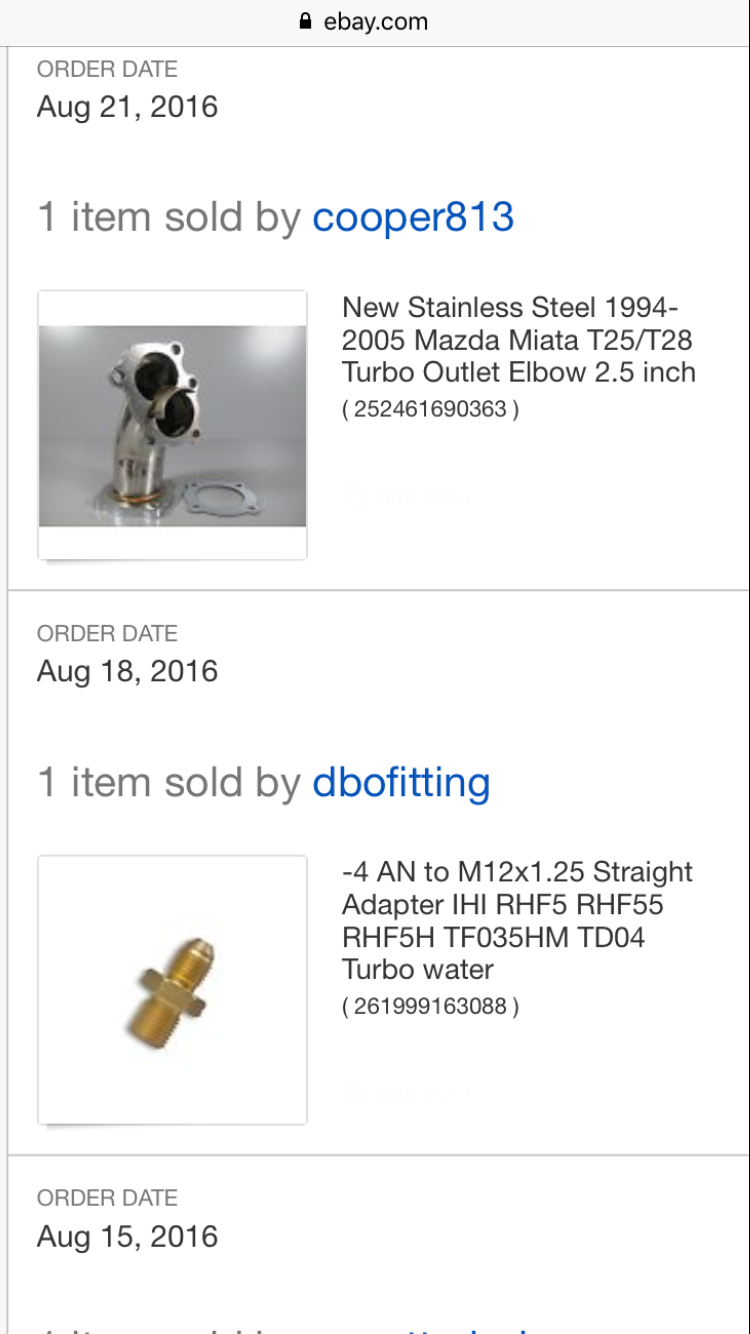
Task: View the -4 AN to M12x1.25 adapter listing
Action: 517,920
